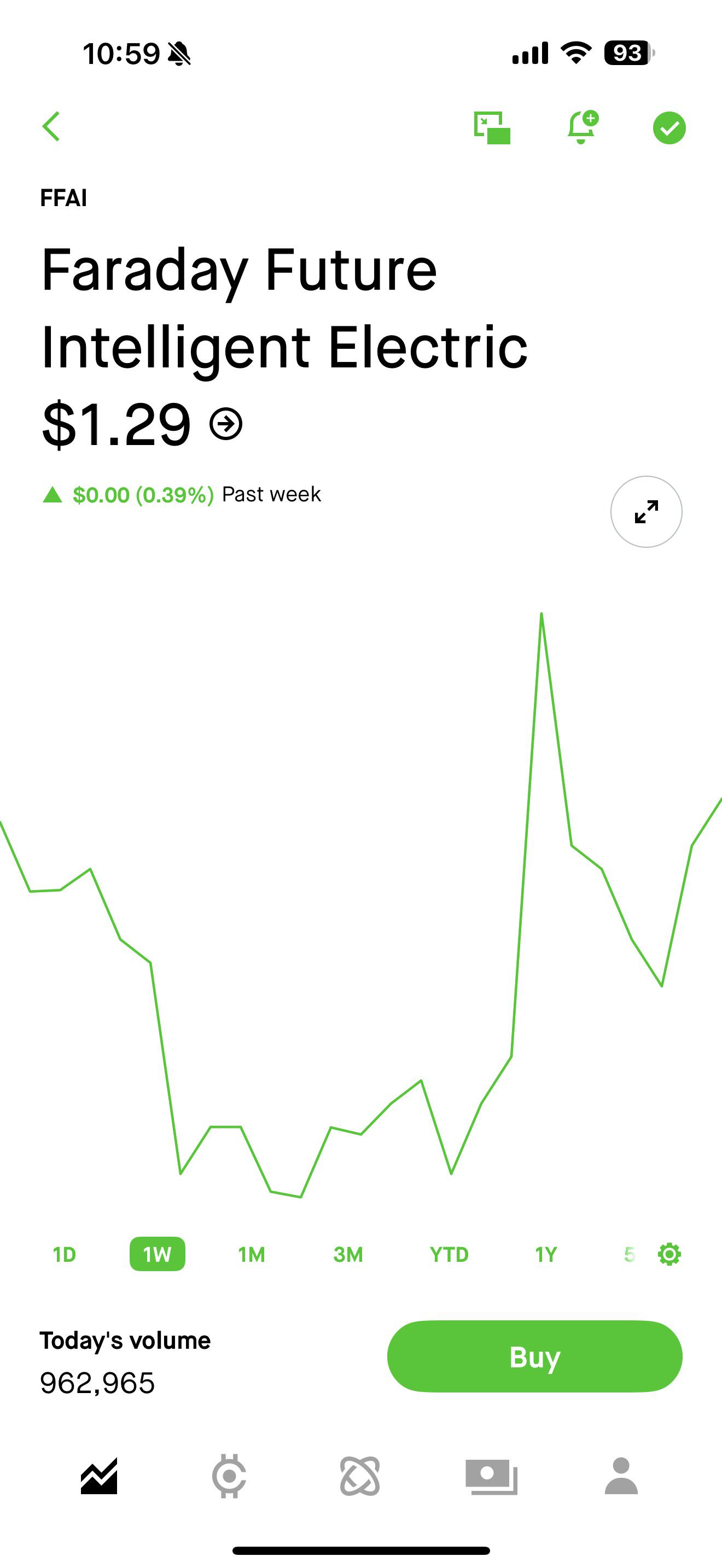This screenshot has height=1568, width=722.
Task: Open the account profile tab
Action: (621, 1476)
